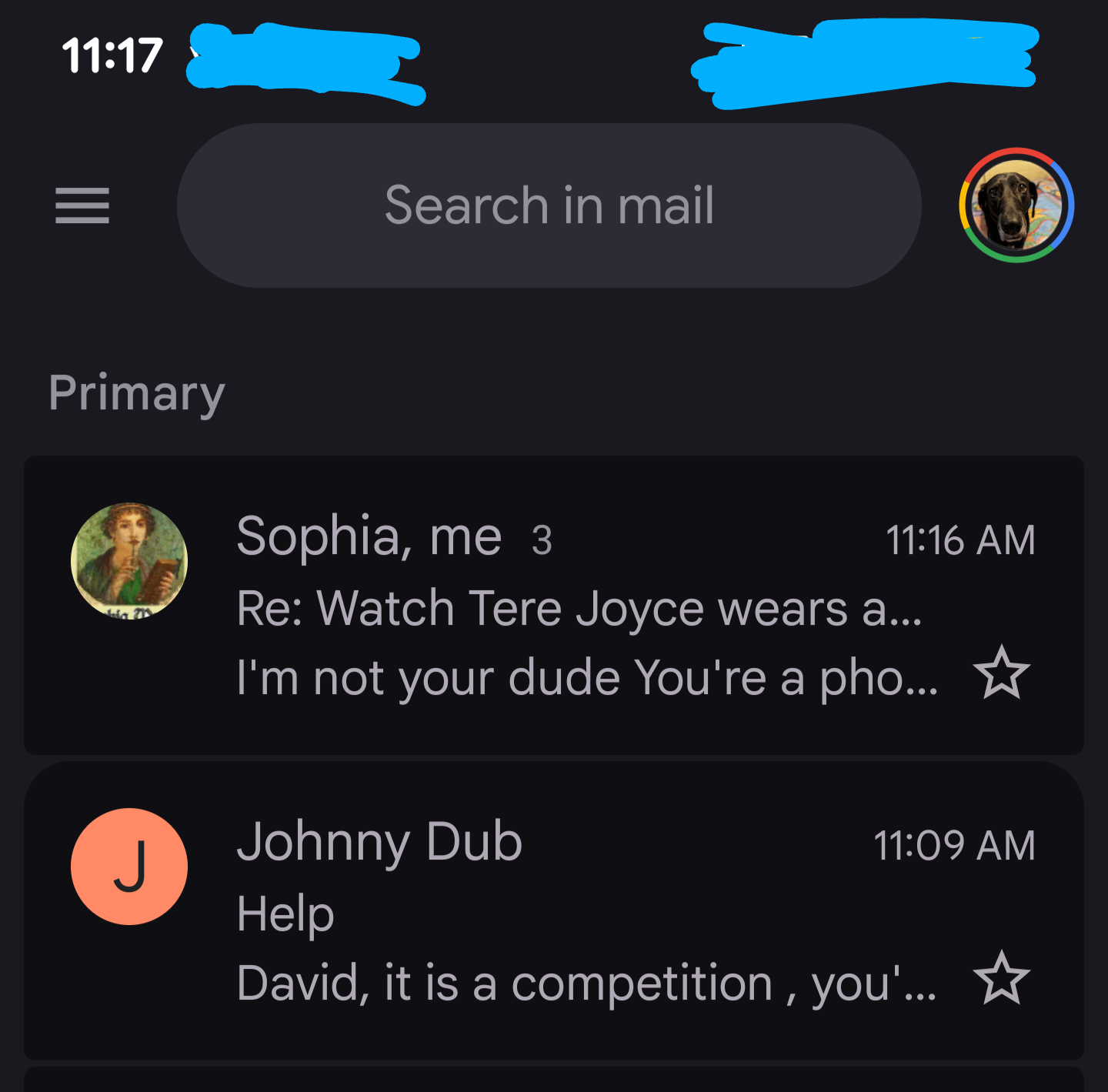Tap the Search in mail field
The height and width of the screenshot is (1092, 1108).
pos(549,205)
